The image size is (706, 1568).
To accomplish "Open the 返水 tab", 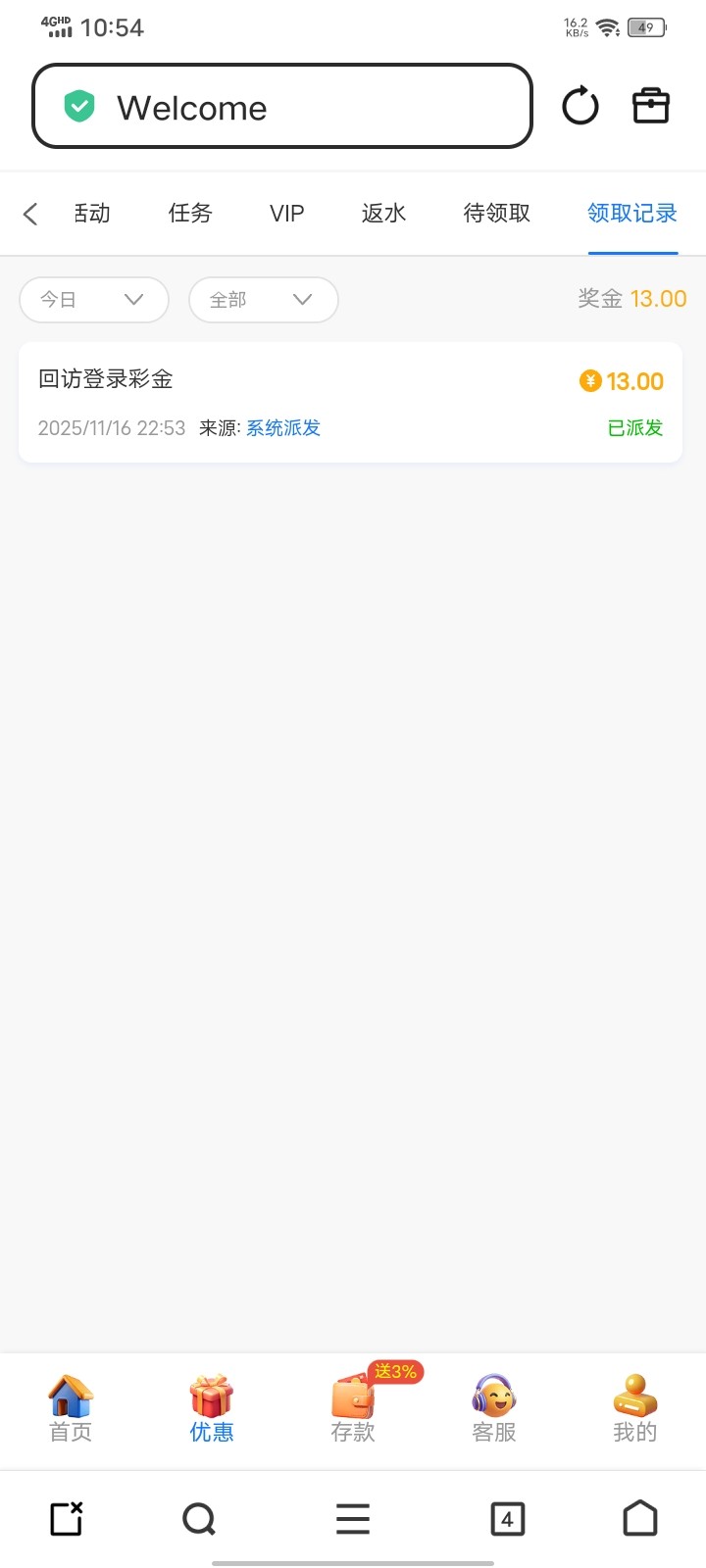I will [x=383, y=214].
